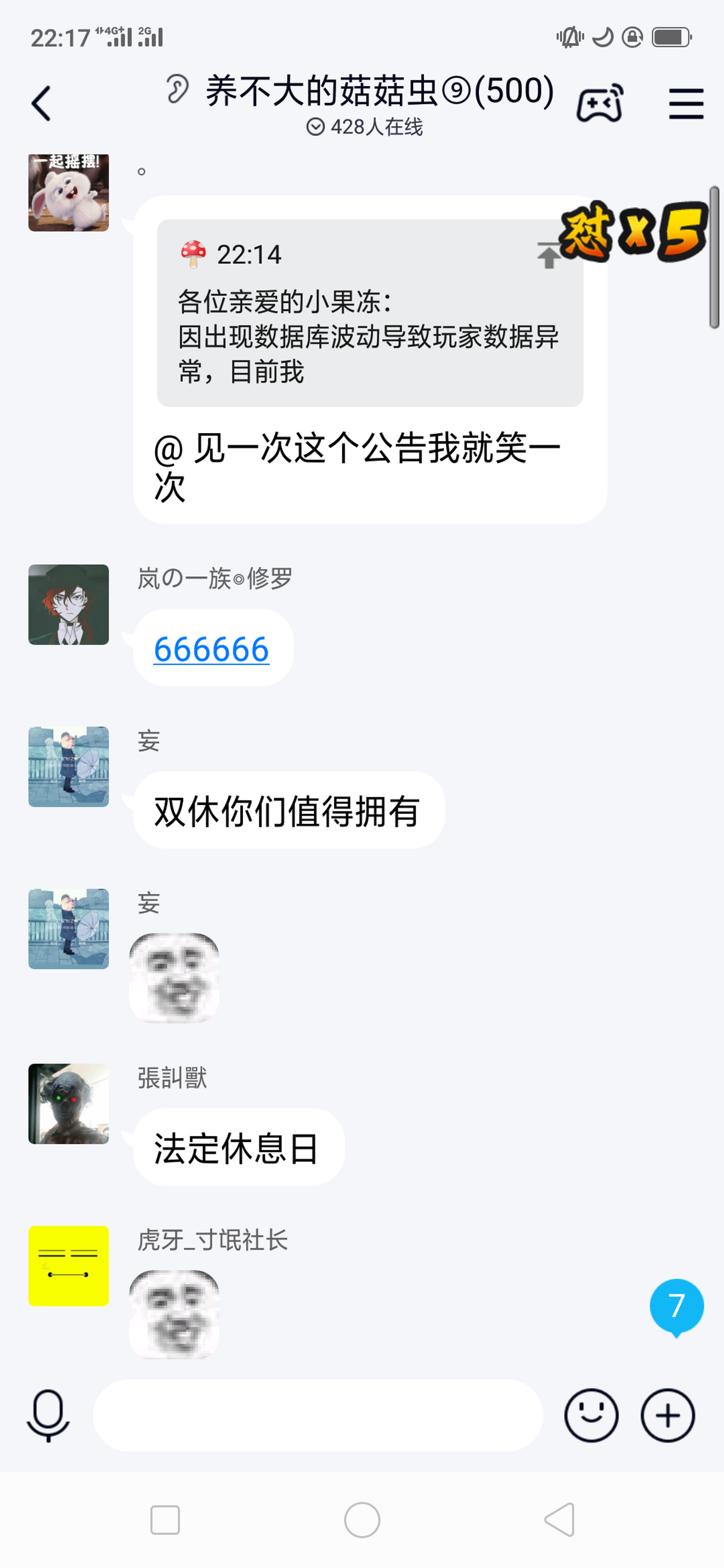The image size is (724, 1568).
Task: Open recent apps square button
Action: click(165, 1520)
